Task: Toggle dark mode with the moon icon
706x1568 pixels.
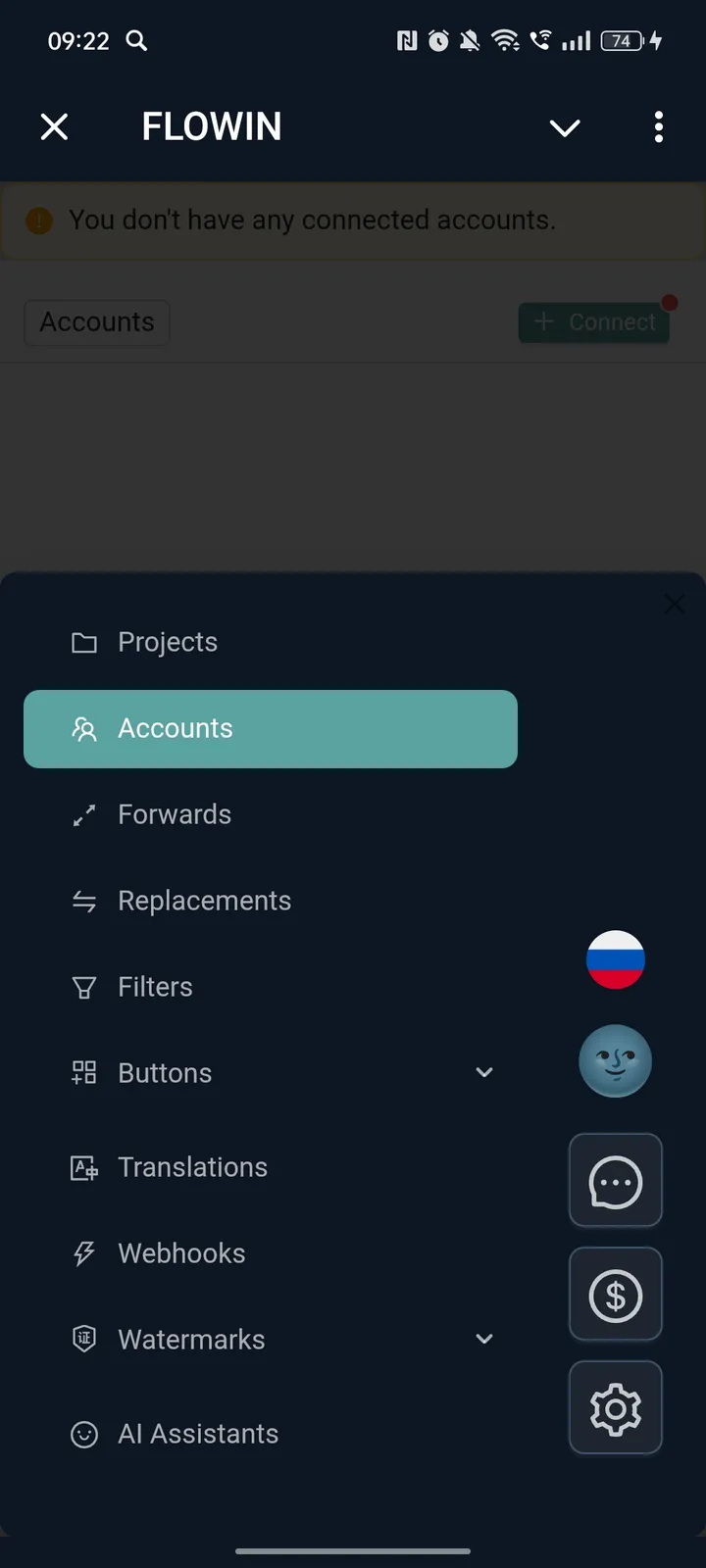Action: click(616, 1060)
